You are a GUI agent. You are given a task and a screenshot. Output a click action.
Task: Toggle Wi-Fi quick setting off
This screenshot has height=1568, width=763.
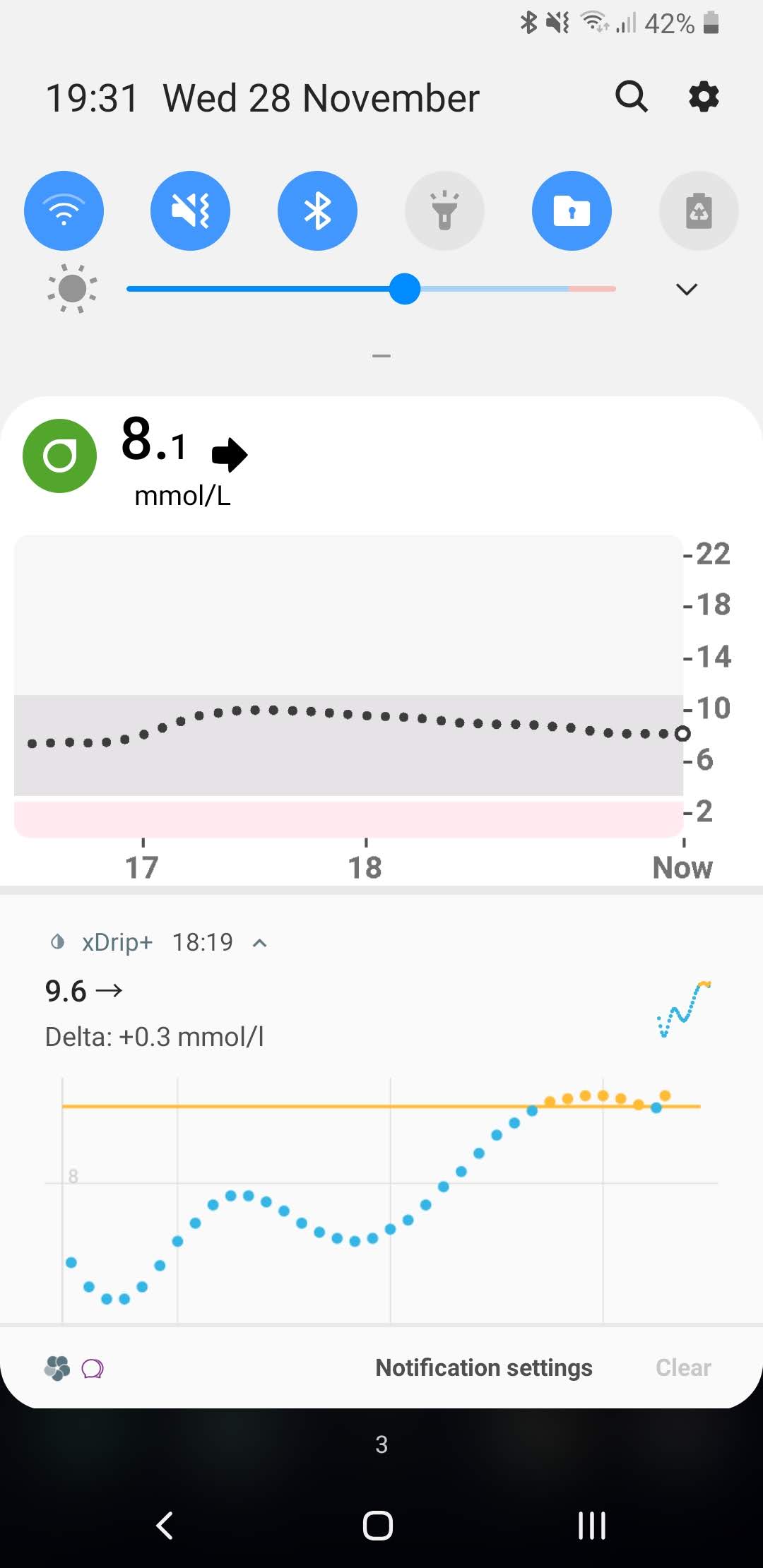tap(64, 210)
